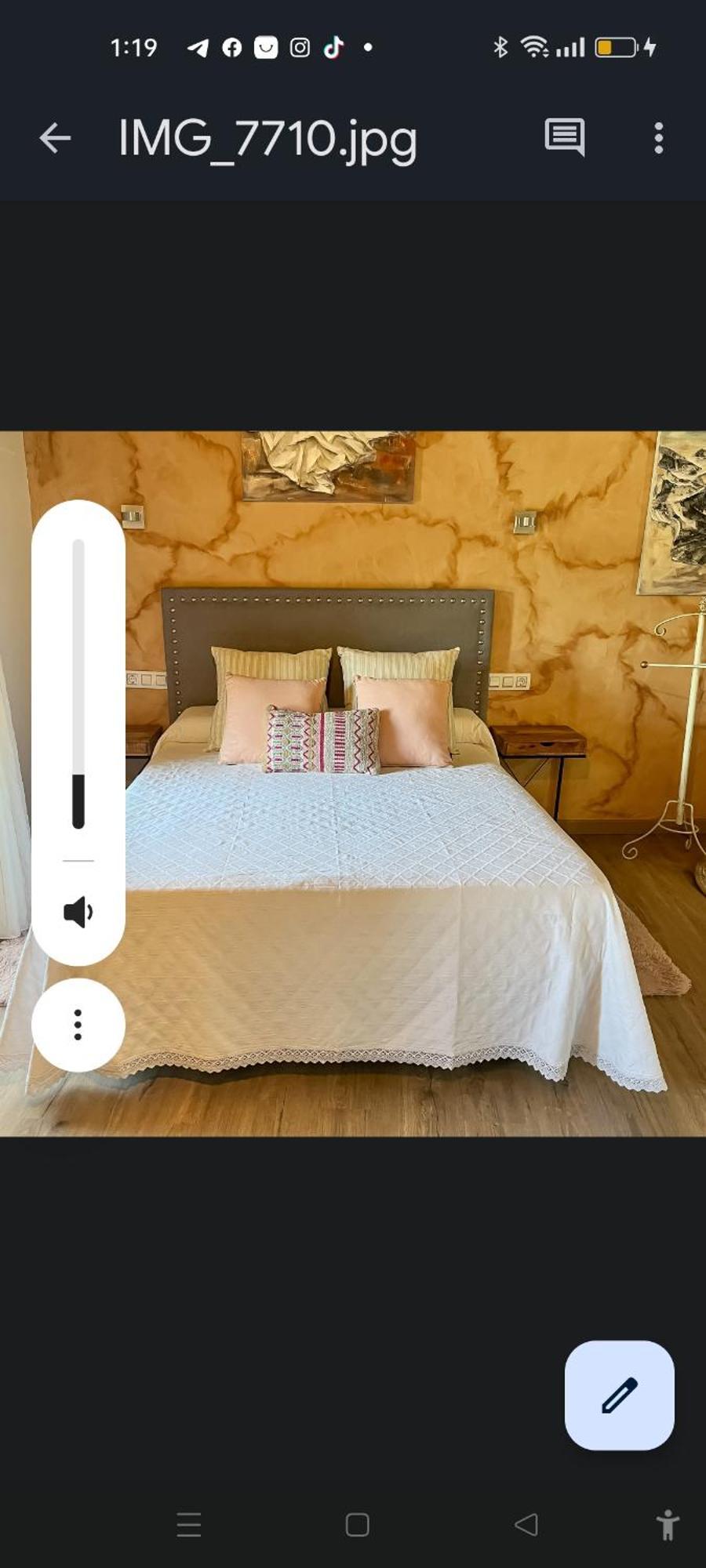The height and width of the screenshot is (1568, 706).
Task: Tap the edit pencil floating button
Action: pos(619,1395)
